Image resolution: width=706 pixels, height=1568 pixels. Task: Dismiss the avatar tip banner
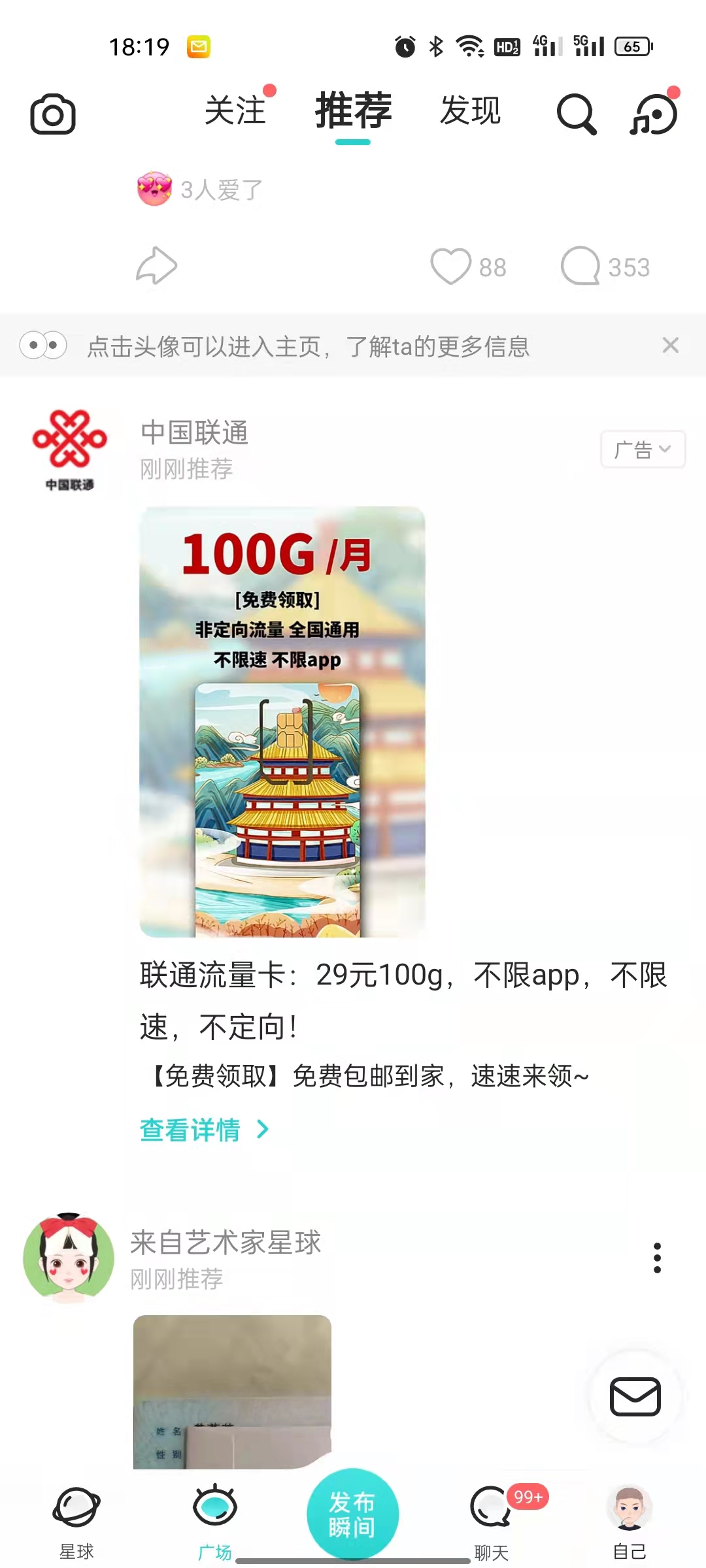tap(670, 345)
